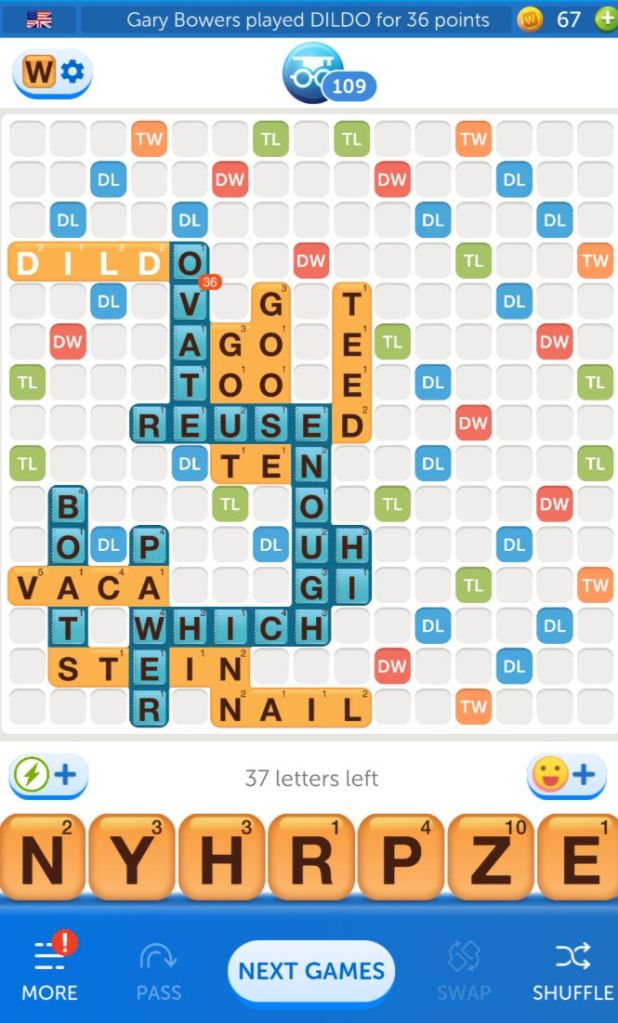Shuffle the rack letters
This screenshot has width=618, height=1023.
pos(572,970)
